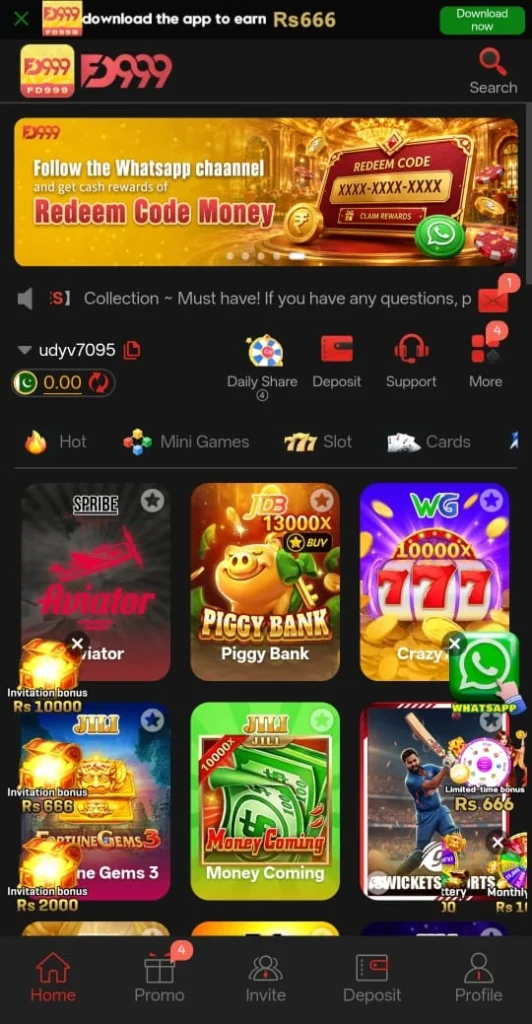Favorite the Aviator game with star
This screenshot has width=532, height=1024.
(151, 501)
